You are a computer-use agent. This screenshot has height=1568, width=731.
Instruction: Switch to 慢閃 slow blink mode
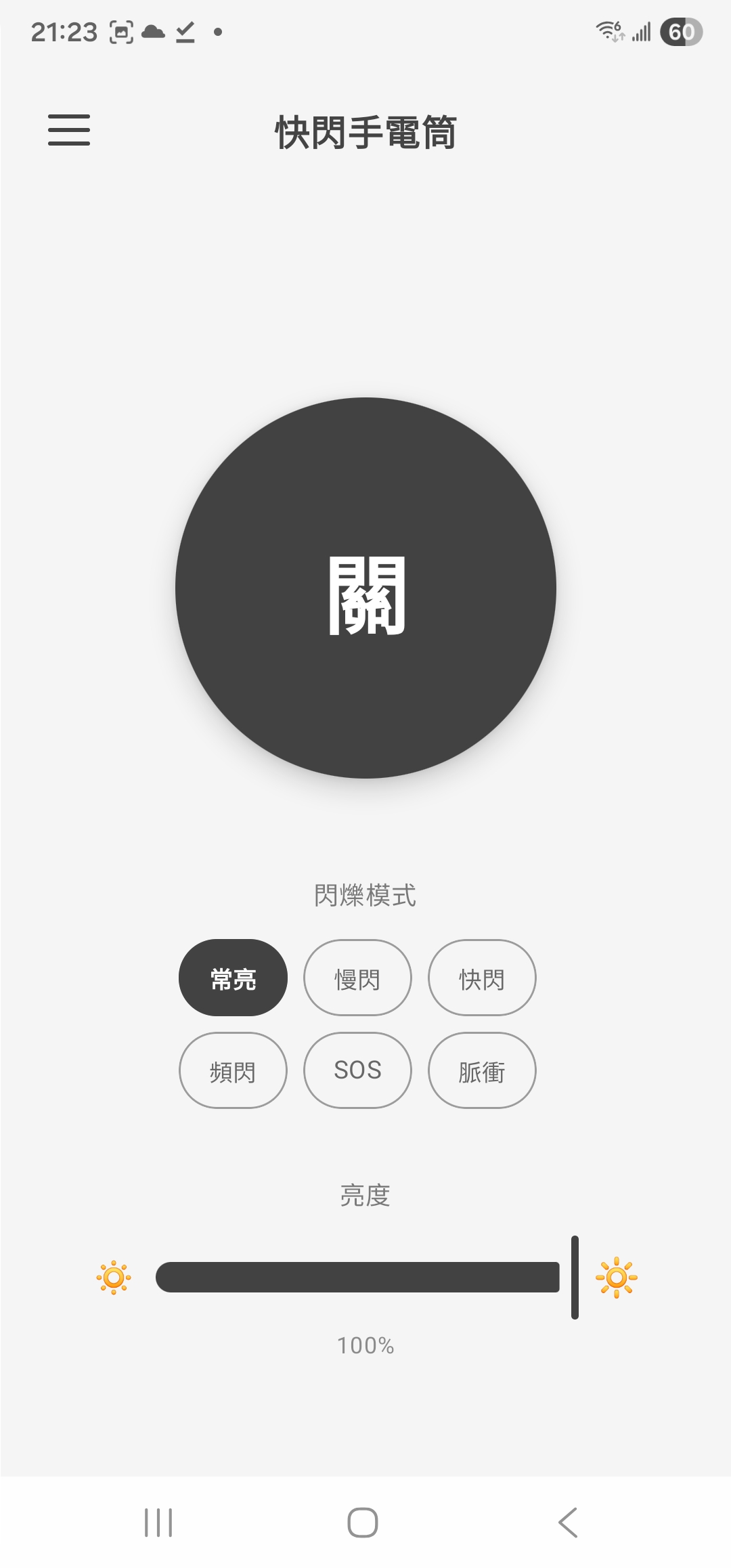tap(357, 978)
